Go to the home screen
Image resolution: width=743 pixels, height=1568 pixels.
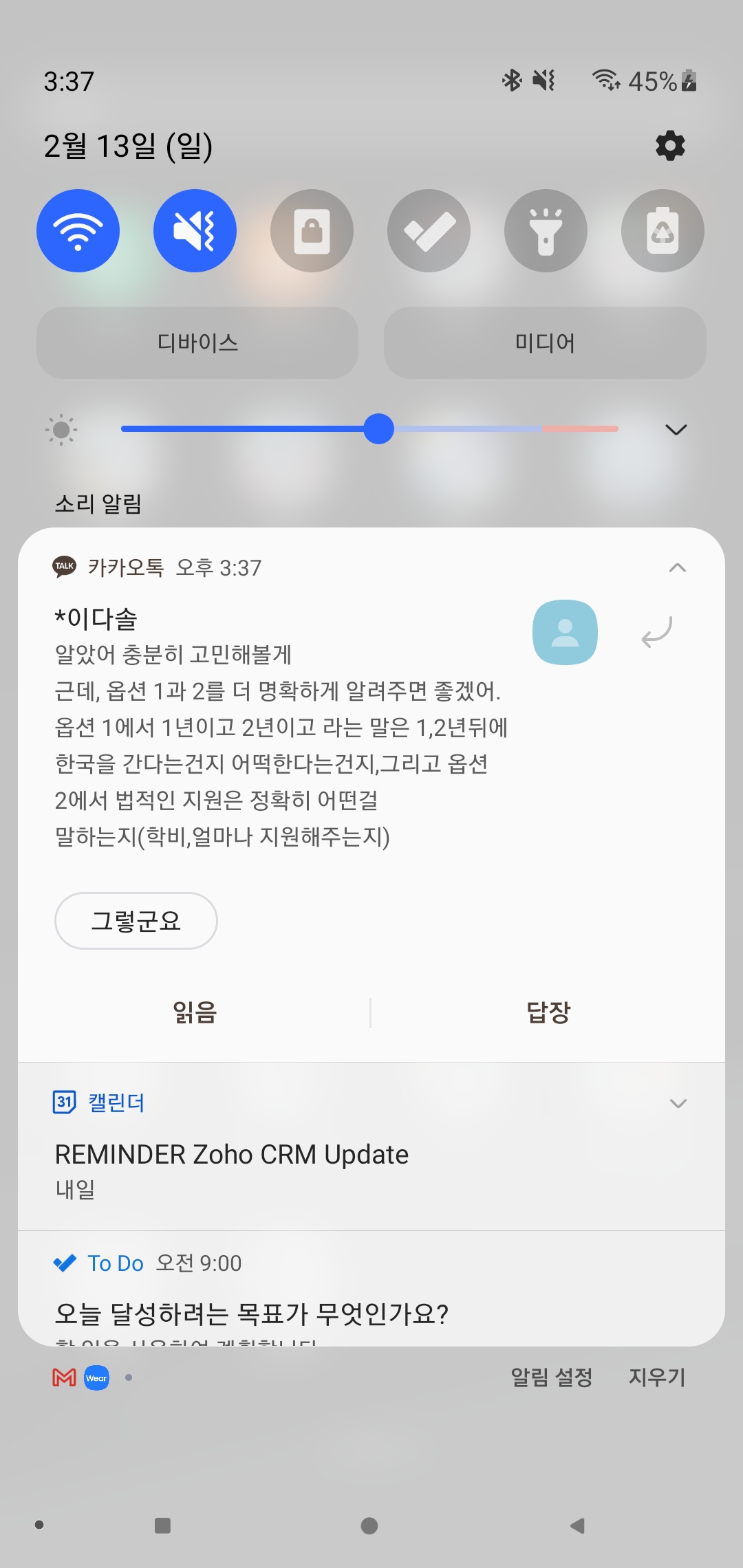click(x=369, y=1526)
